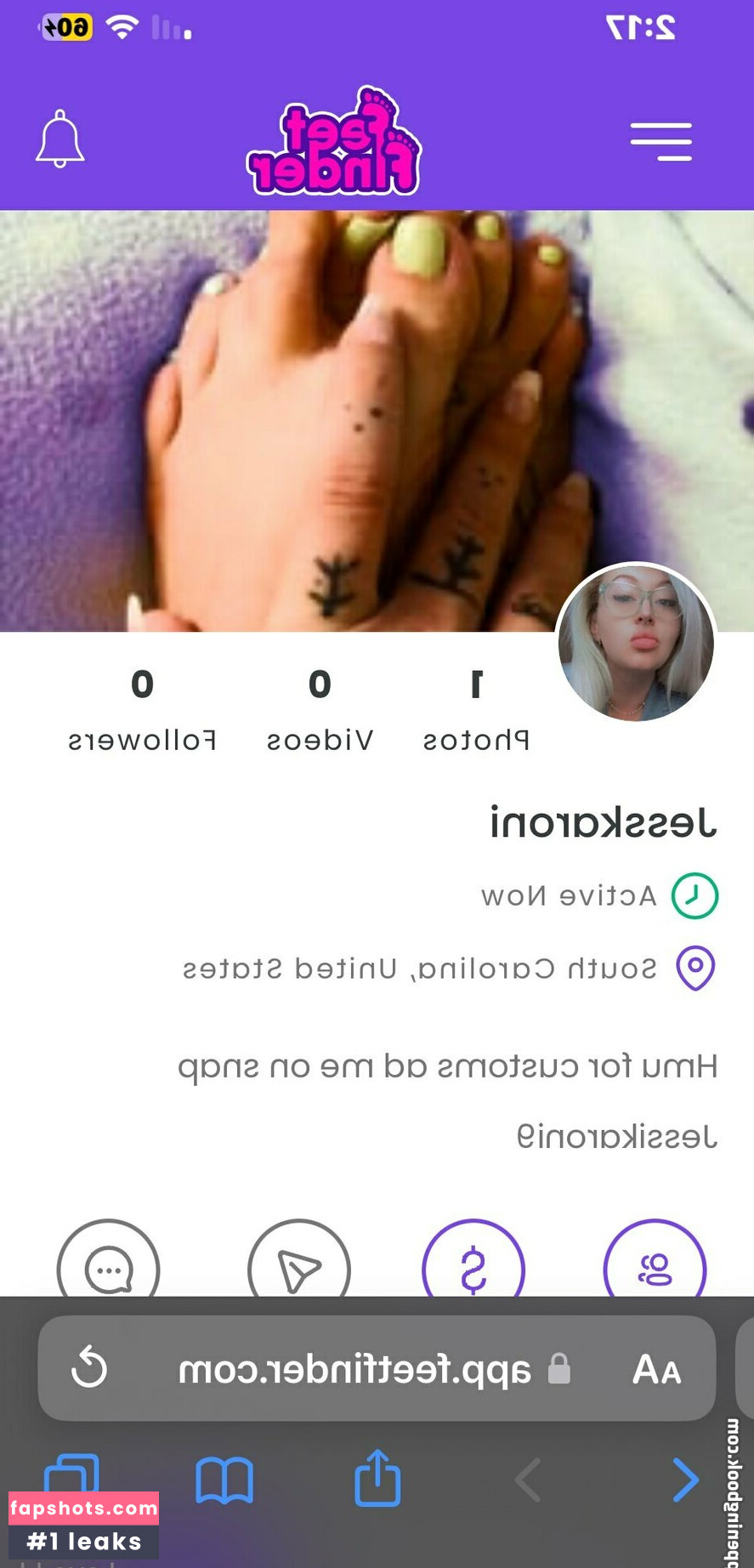The image size is (754, 1568).
Task: Reload the page in the address bar
Action: pos(89,1368)
